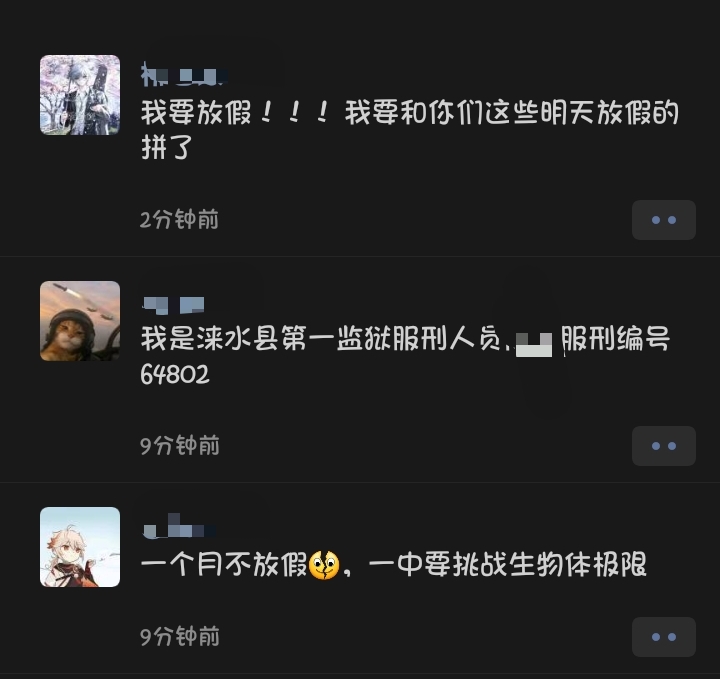Screen dimensions: 720x679
Task: Open more options on 一个月不放假 comment
Action: [663, 637]
